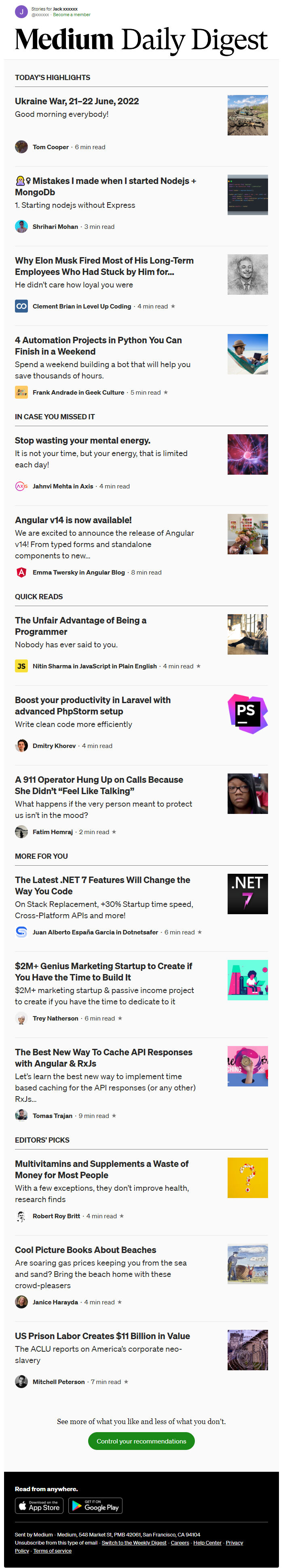Screen dimensions: 283x1568
Task: Switch to the Weekly Digest link
Action: (133, 1543)
